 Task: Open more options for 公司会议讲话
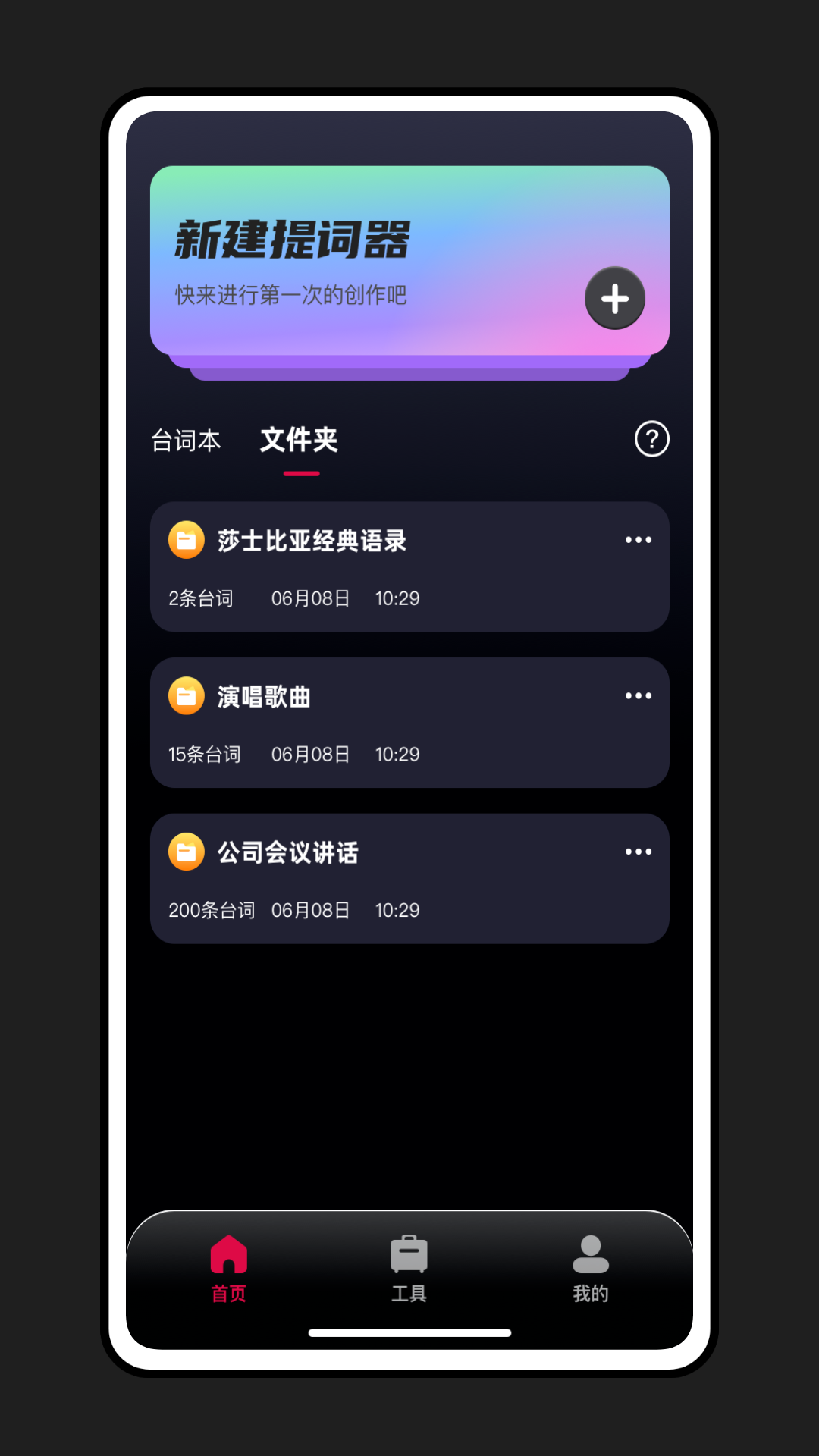pos(638,852)
